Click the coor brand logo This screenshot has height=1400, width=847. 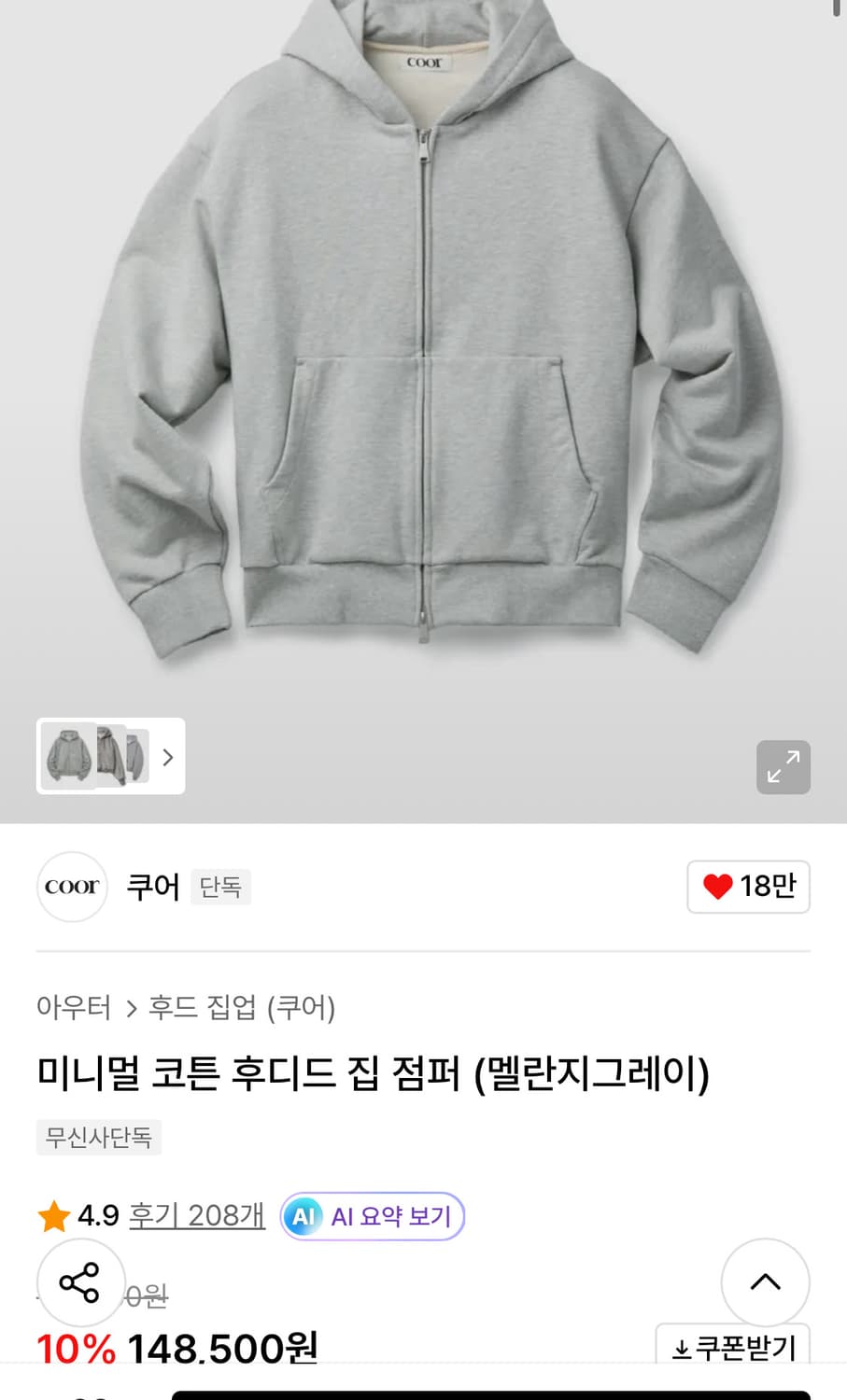(72, 887)
